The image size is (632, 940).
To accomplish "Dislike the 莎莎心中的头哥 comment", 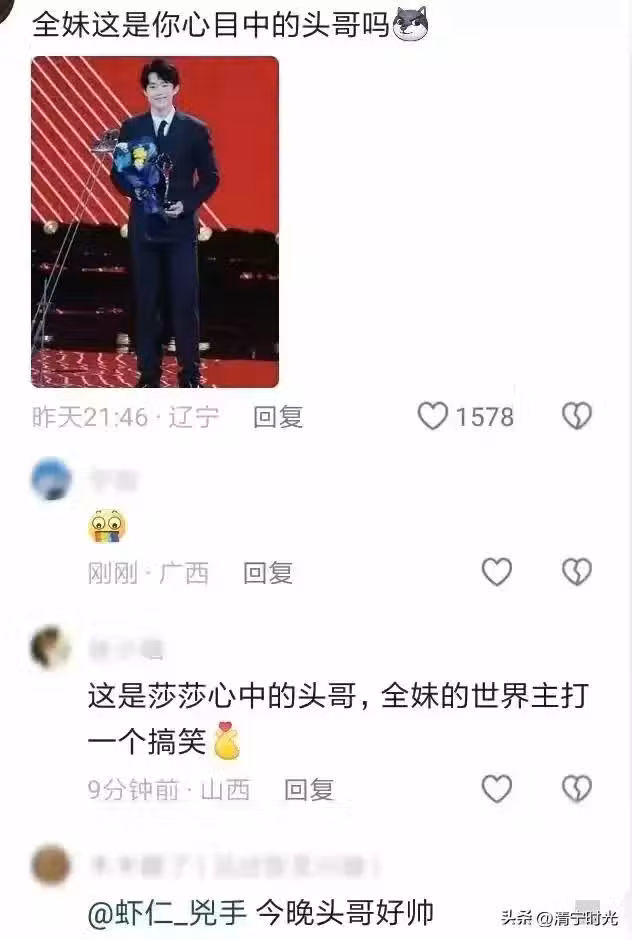I will tap(577, 789).
